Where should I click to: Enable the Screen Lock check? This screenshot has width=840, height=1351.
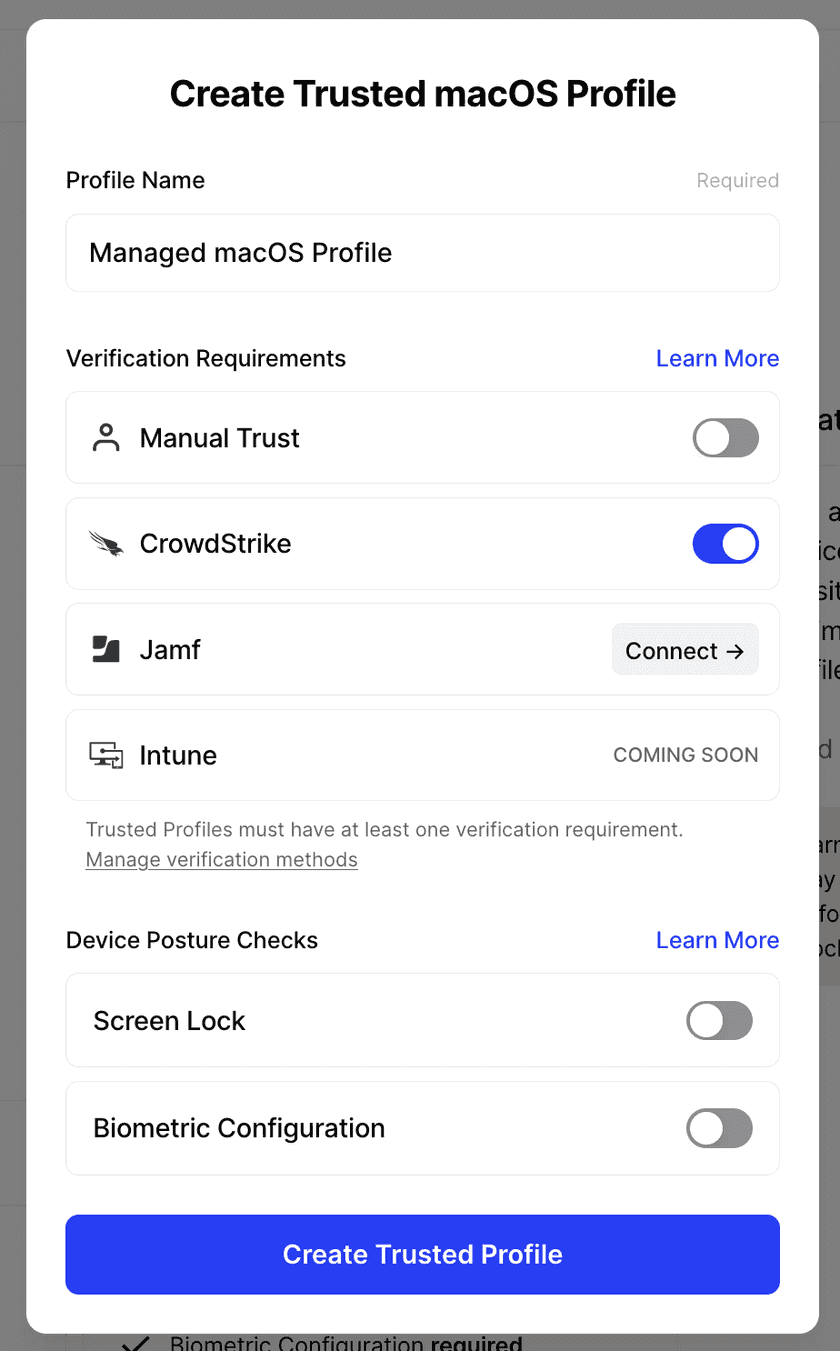tap(719, 1021)
